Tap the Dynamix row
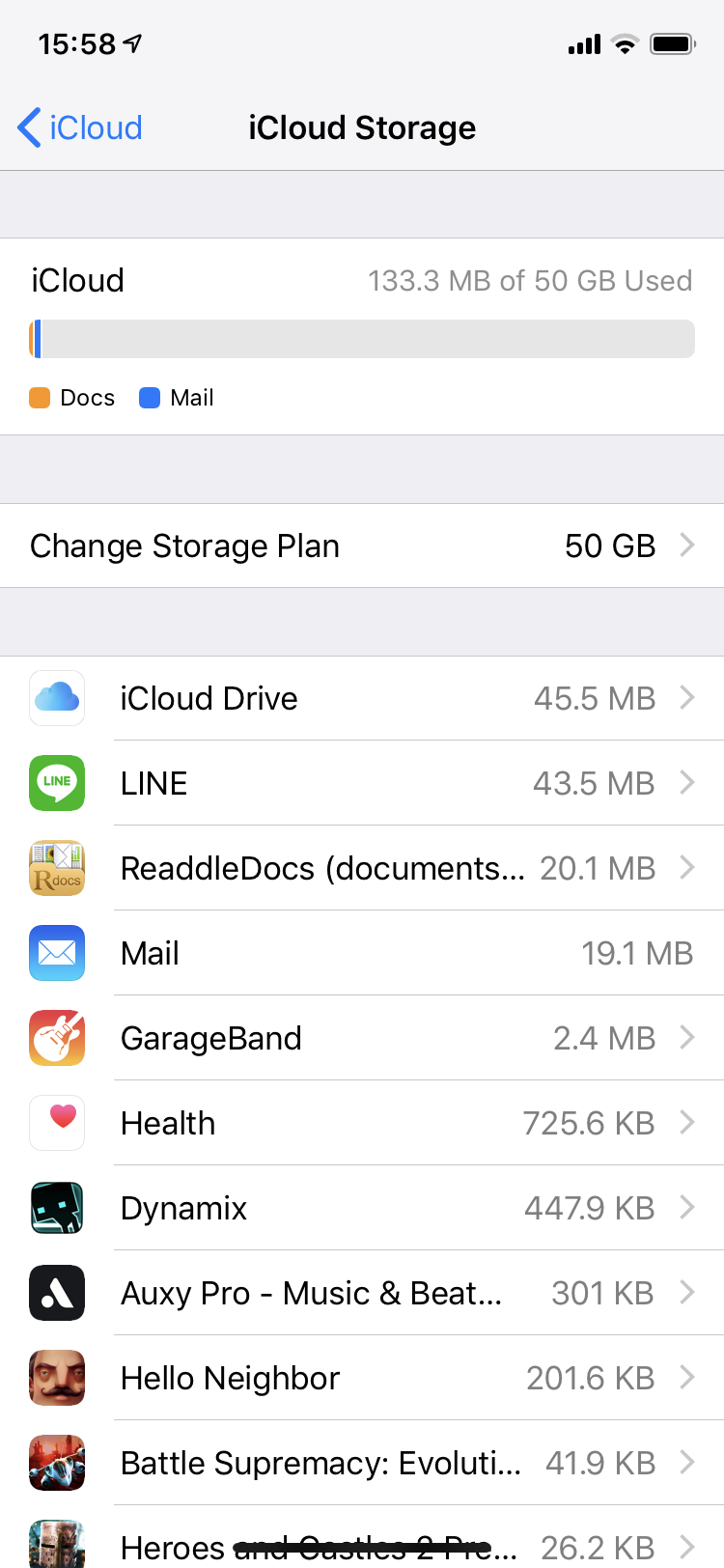 click(362, 1208)
